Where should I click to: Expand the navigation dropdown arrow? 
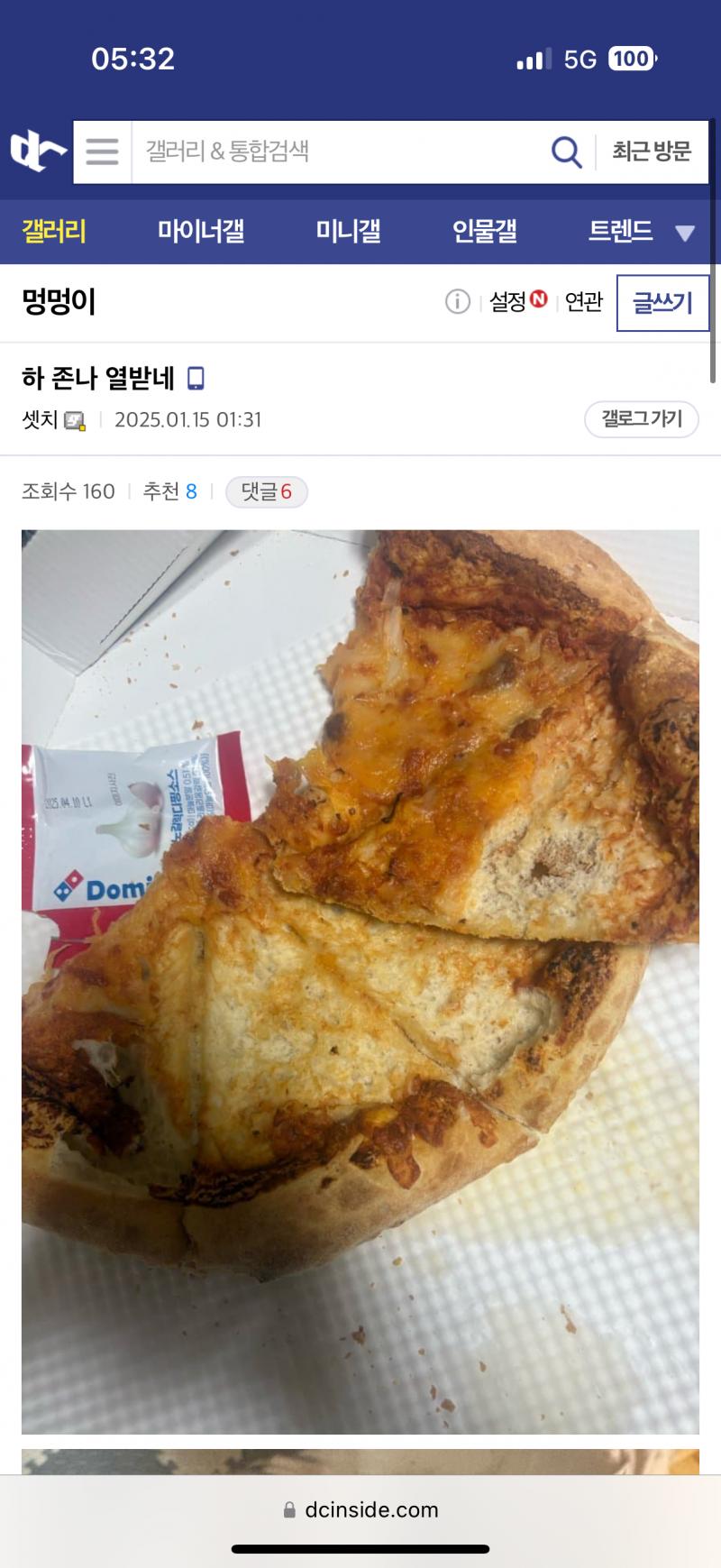[x=685, y=234]
